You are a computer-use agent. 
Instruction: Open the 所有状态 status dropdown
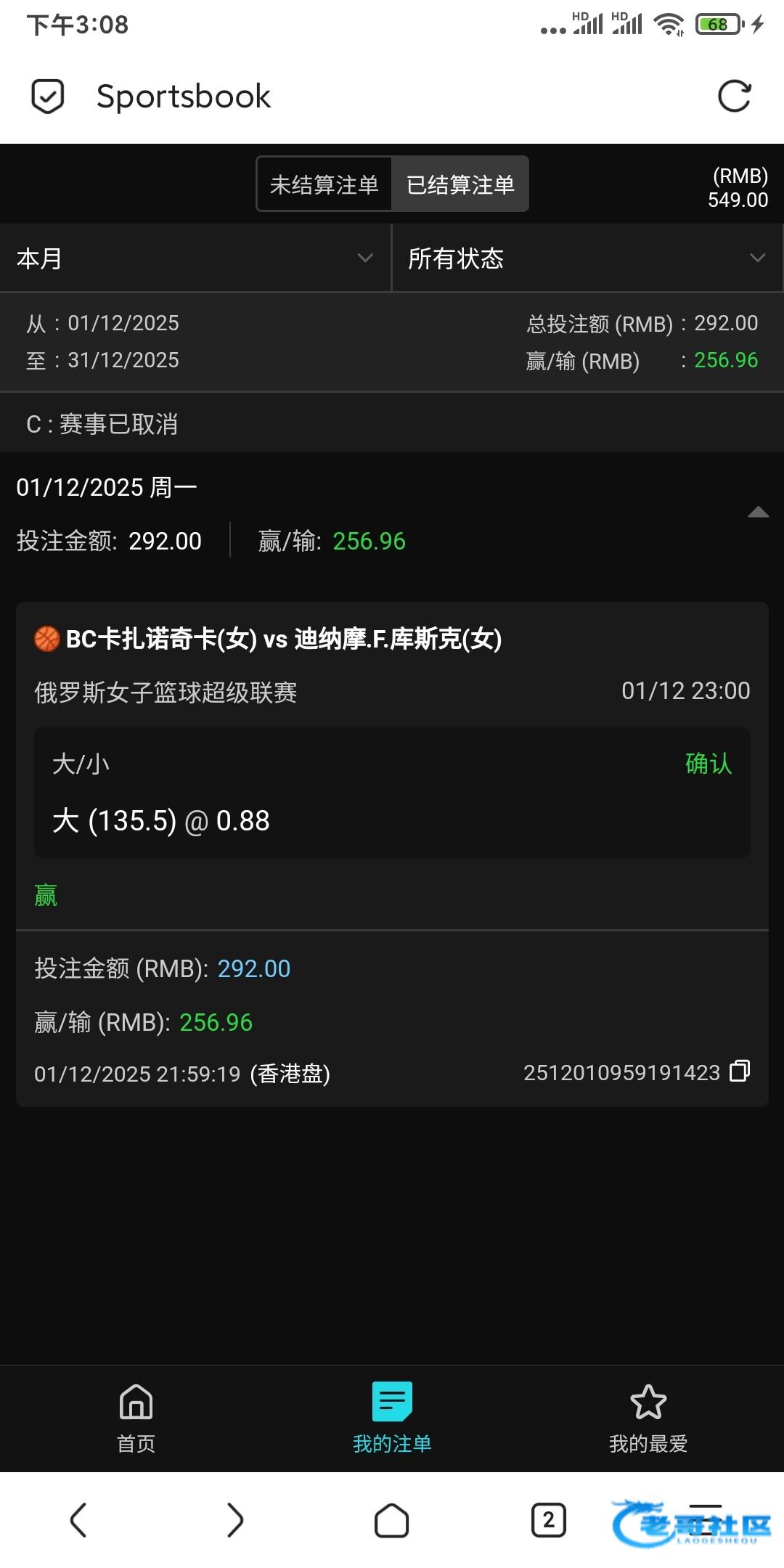[x=587, y=258]
